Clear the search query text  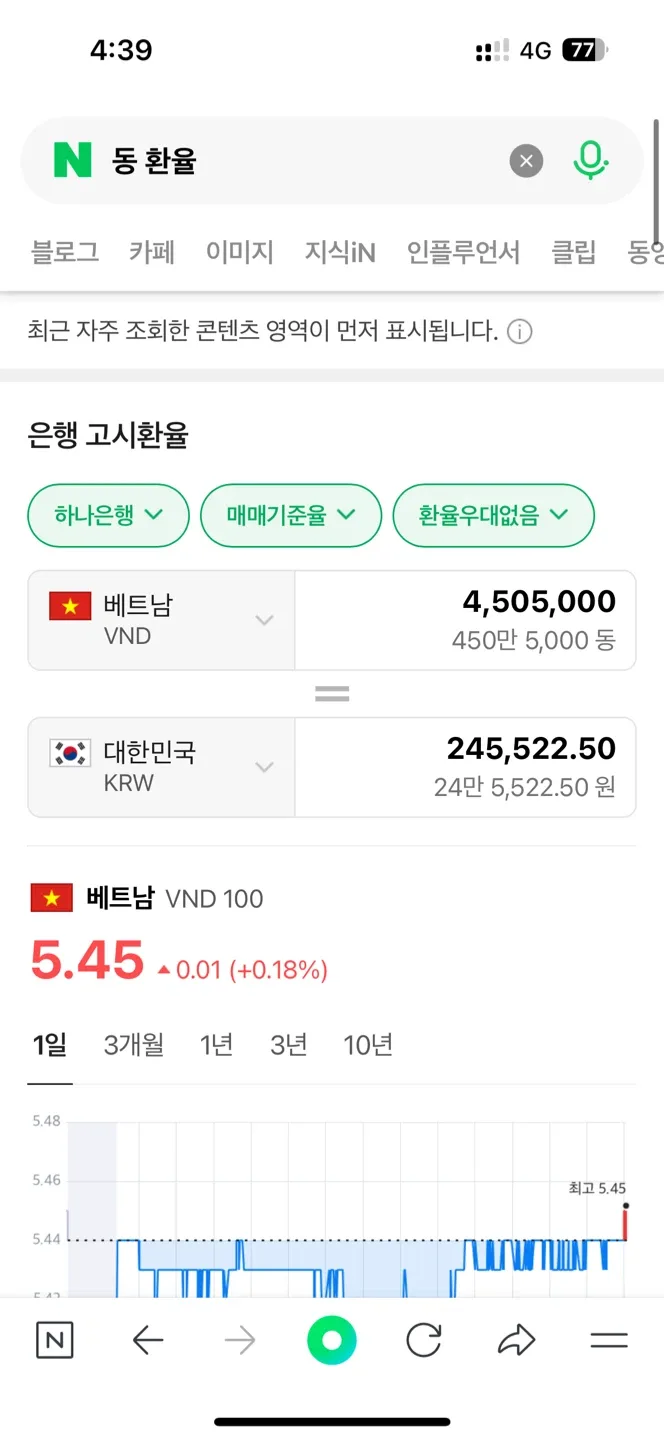tap(526, 160)
